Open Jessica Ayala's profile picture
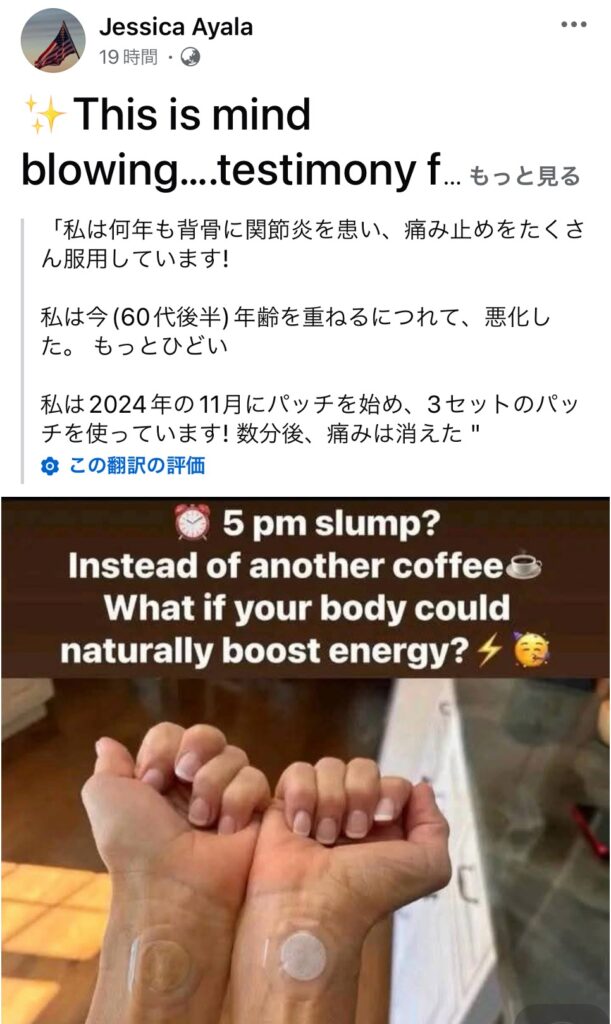This screenshot has height=1024, width=611. click(x=52, y=41)
